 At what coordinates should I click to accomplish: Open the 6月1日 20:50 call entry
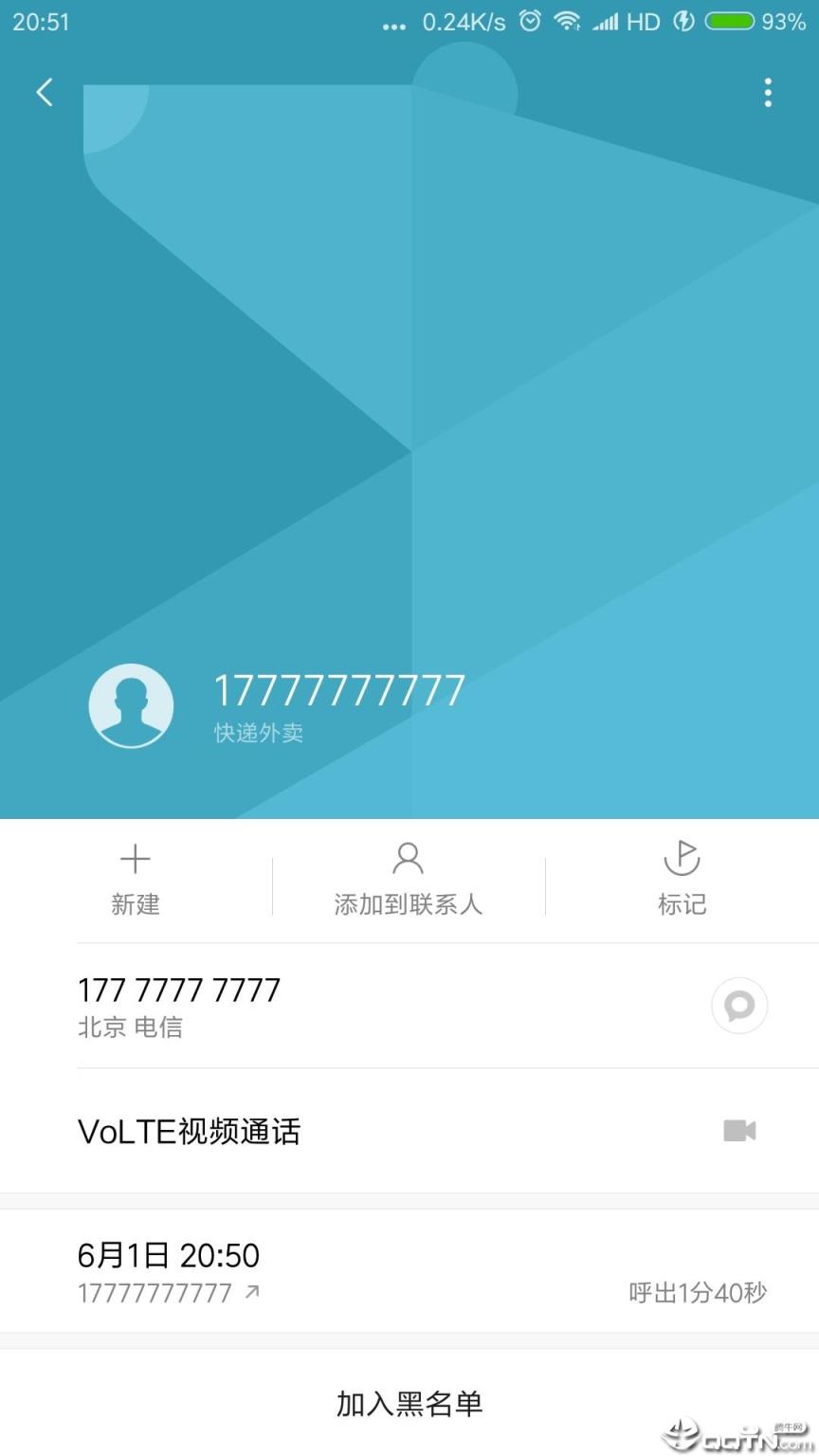[169, 1255]
